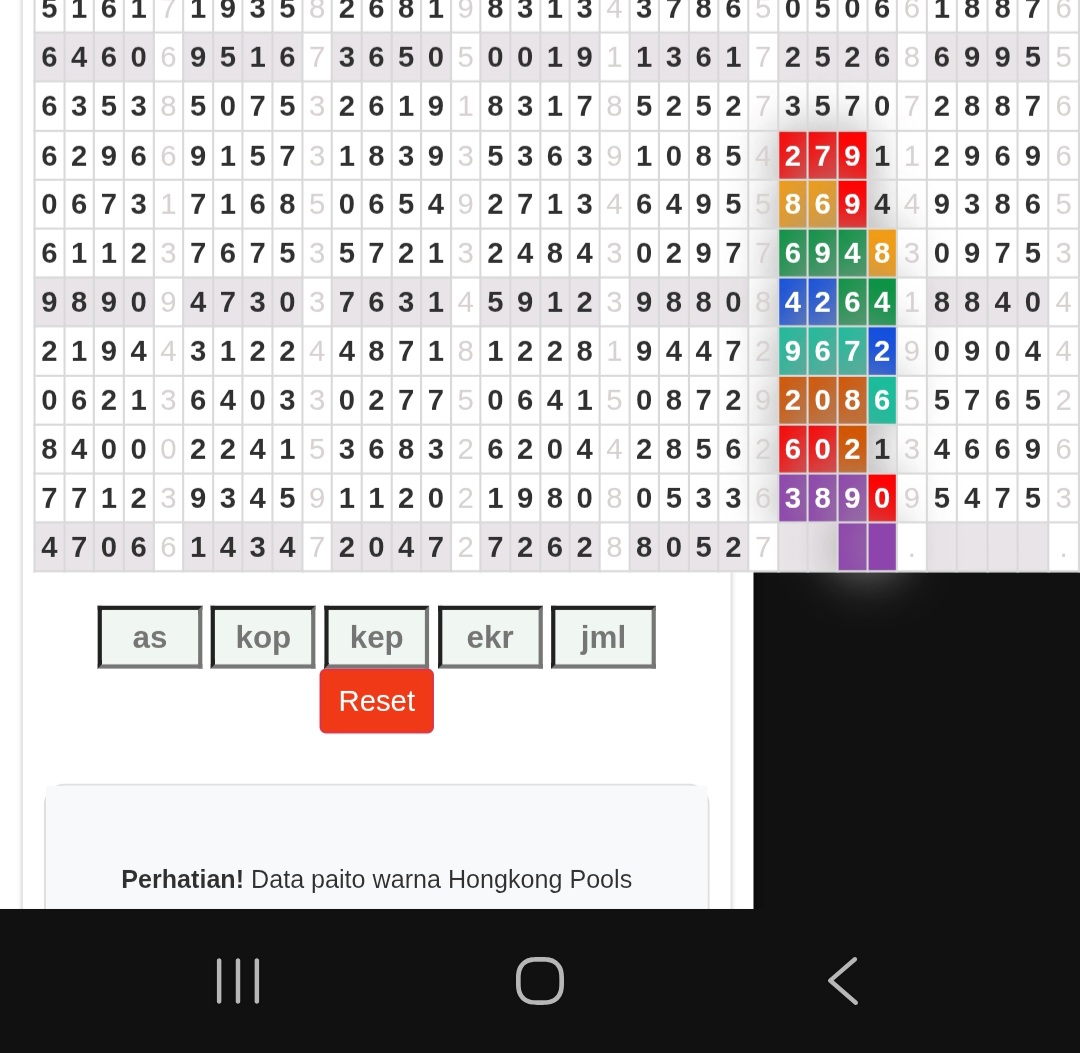Image resolution: width=1080 pixels, height=1053 pixels.
Task: Go back with the system back button
Action: tap(843, 981)
